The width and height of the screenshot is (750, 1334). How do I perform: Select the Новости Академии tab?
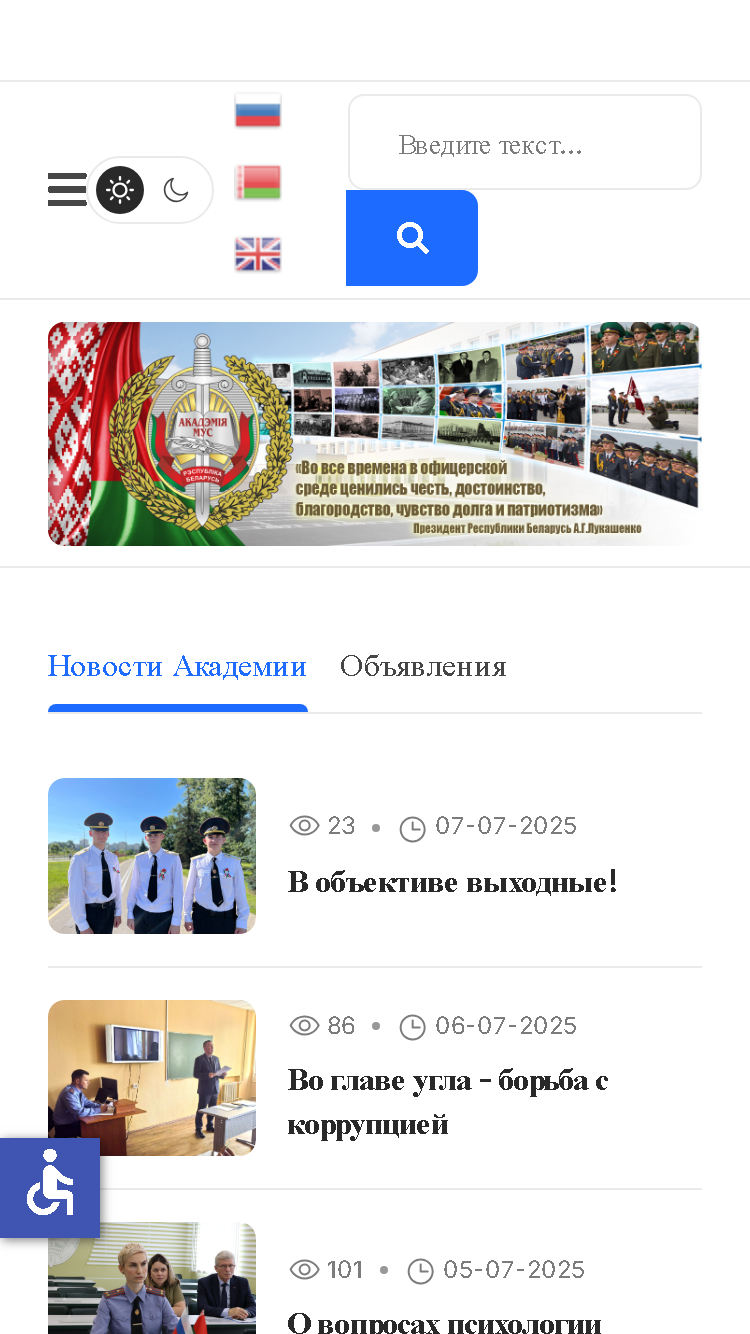pos(177,666)
